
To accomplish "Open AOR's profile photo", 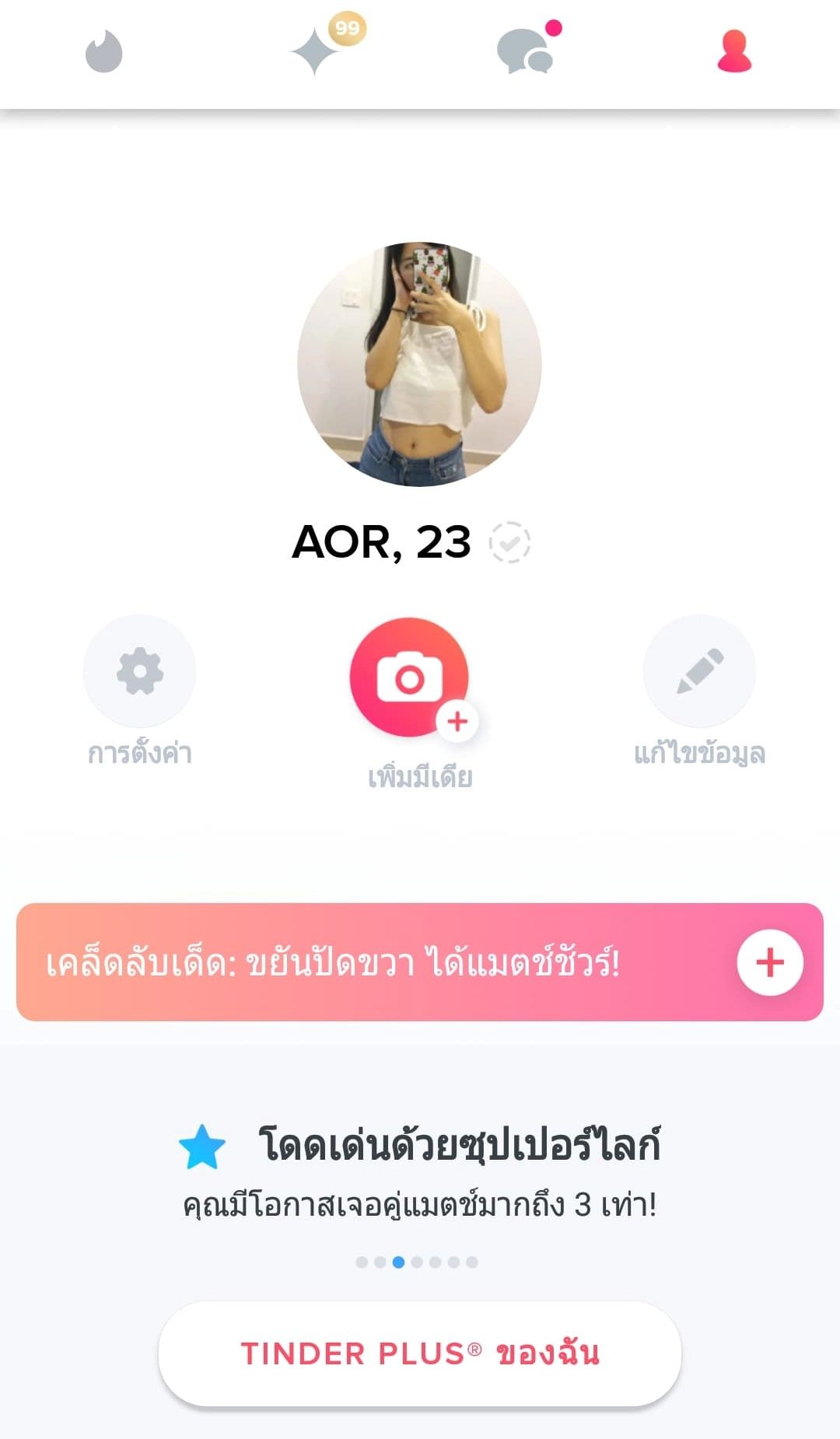I will click(x=419, y=364).
